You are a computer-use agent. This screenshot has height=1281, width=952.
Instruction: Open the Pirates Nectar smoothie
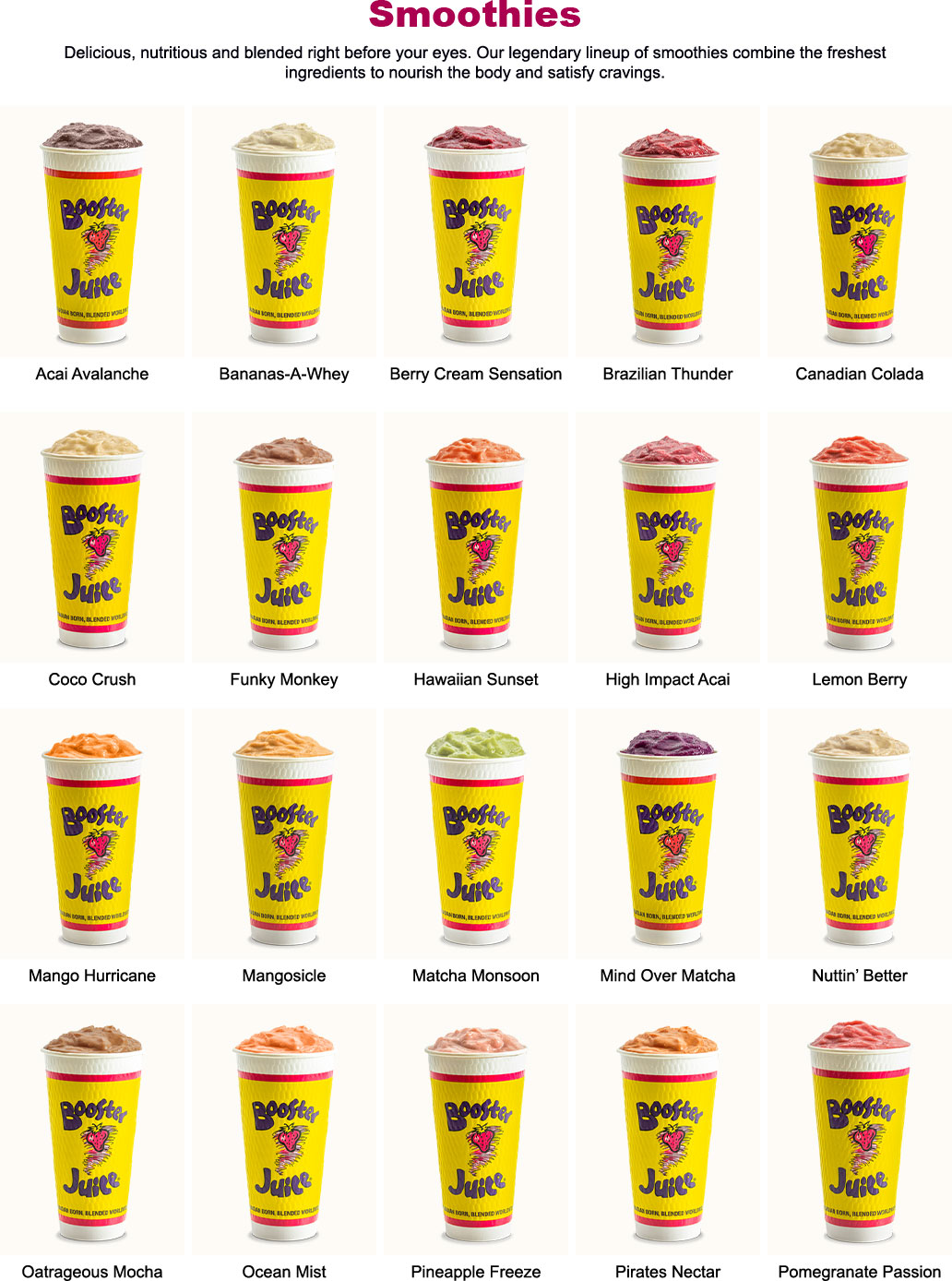click(x=668, y=1131)
